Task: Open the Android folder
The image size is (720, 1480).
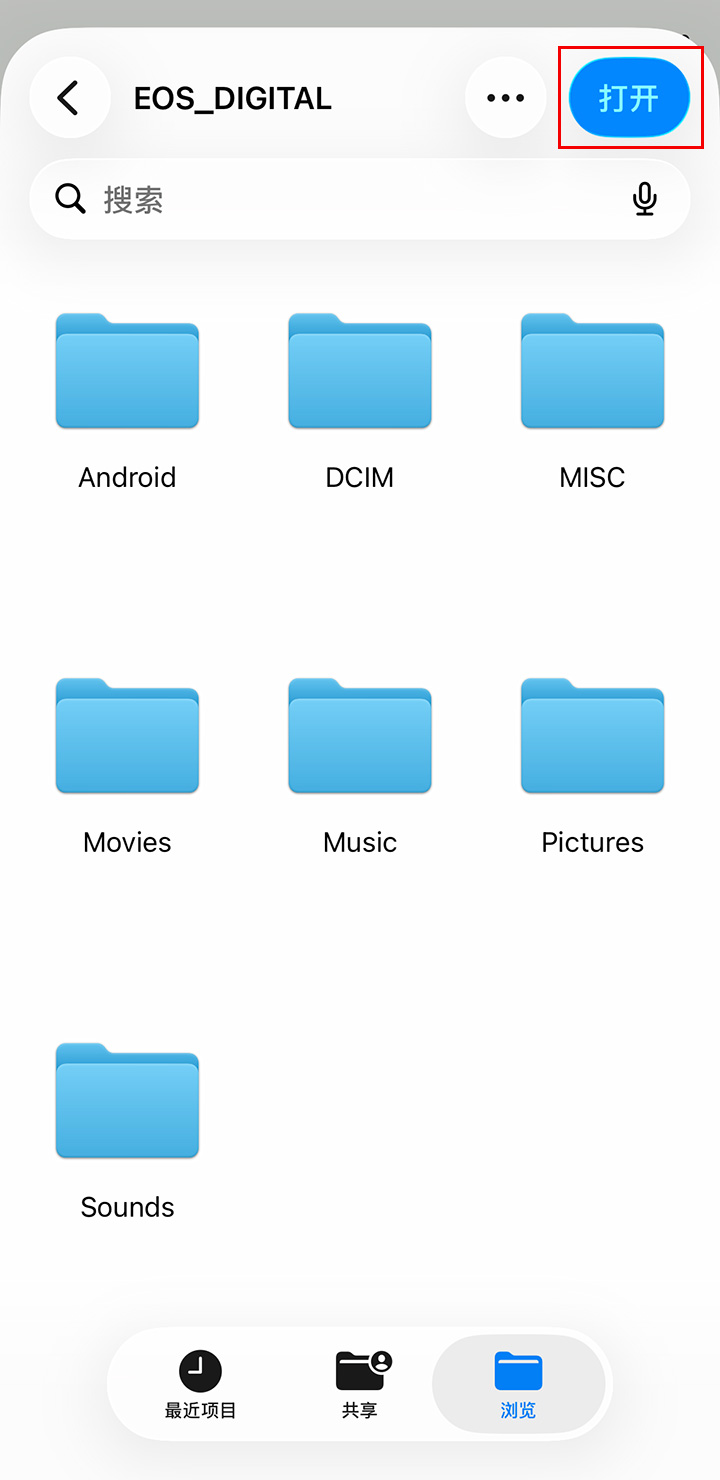Action: (127, 372)
